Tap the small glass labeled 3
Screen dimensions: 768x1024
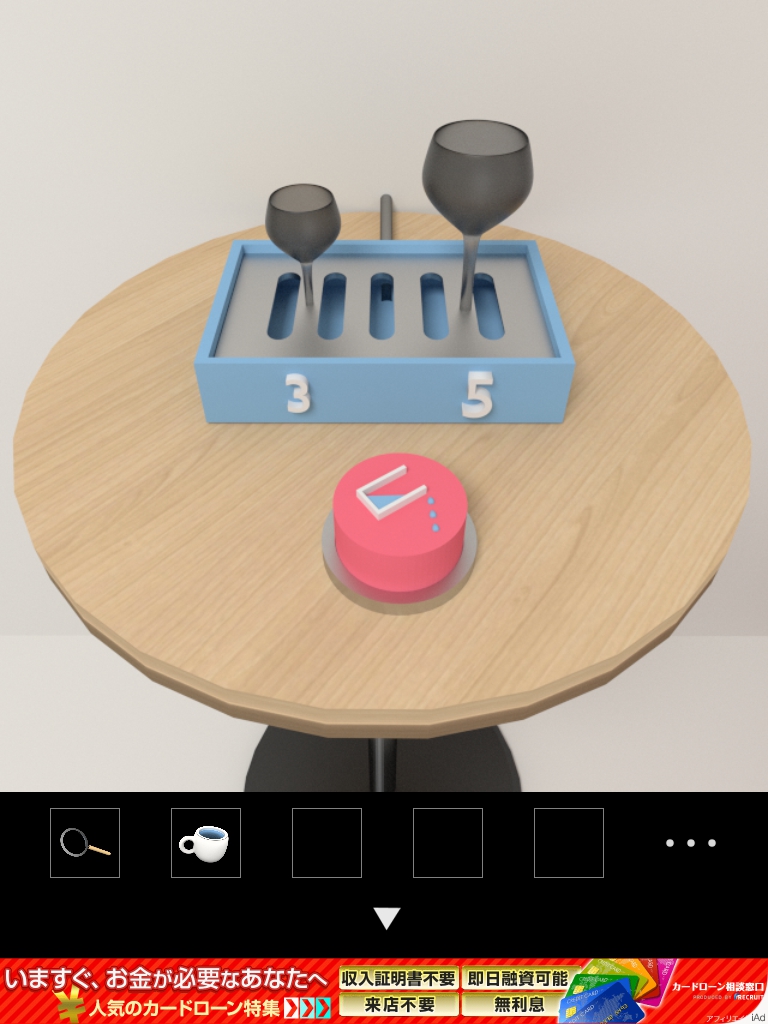[302, 220]
